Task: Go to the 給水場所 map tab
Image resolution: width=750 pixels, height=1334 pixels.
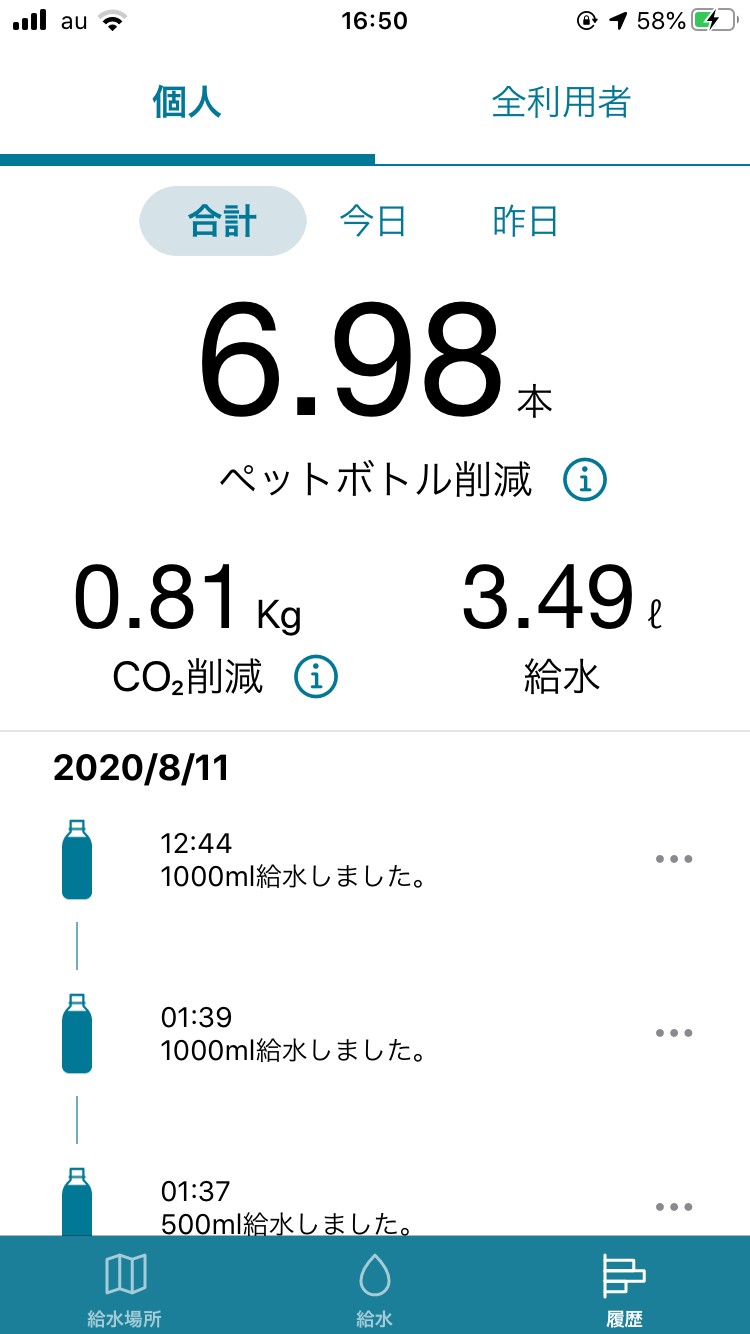Action: pyautogui.click(x=125, y=1287)
